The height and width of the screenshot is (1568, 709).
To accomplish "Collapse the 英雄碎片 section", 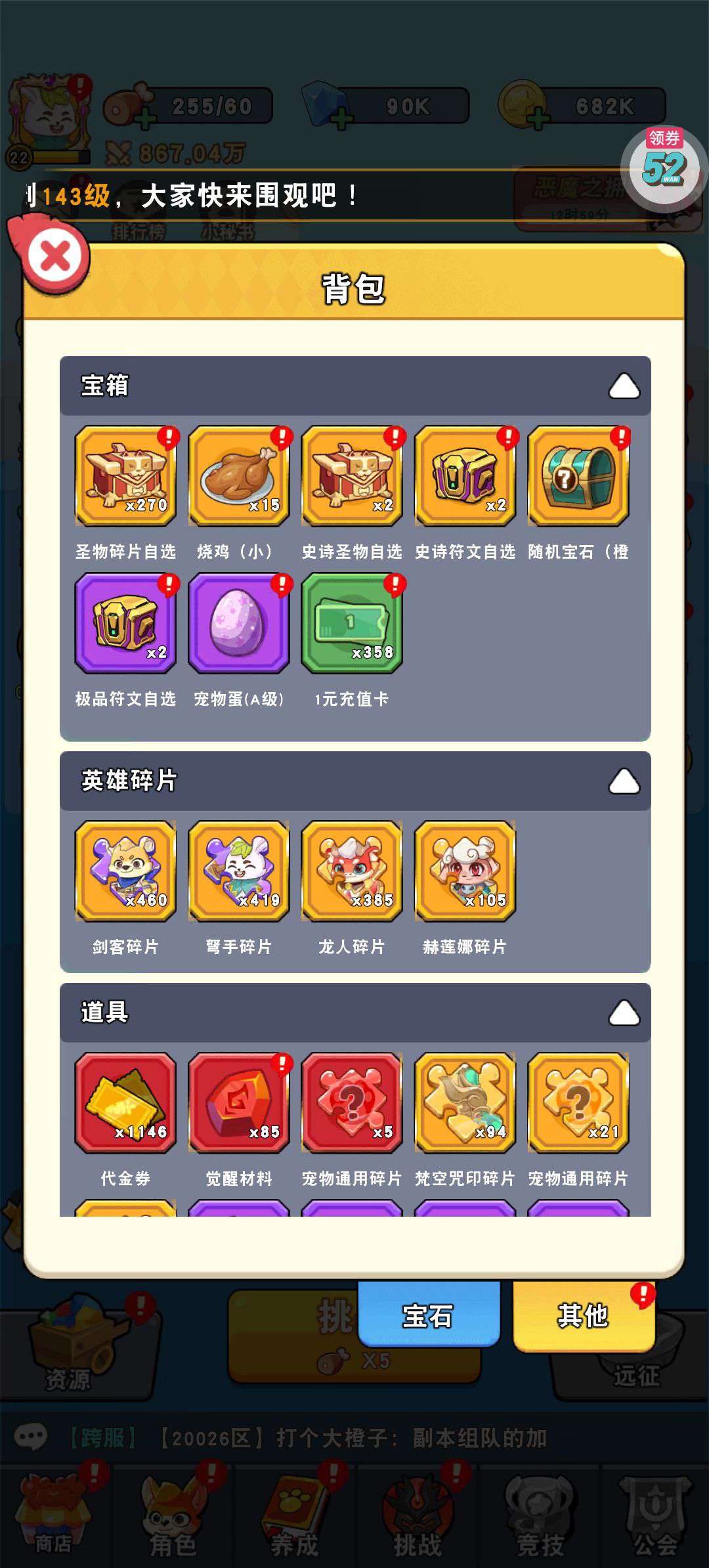I will pos(623,781).
